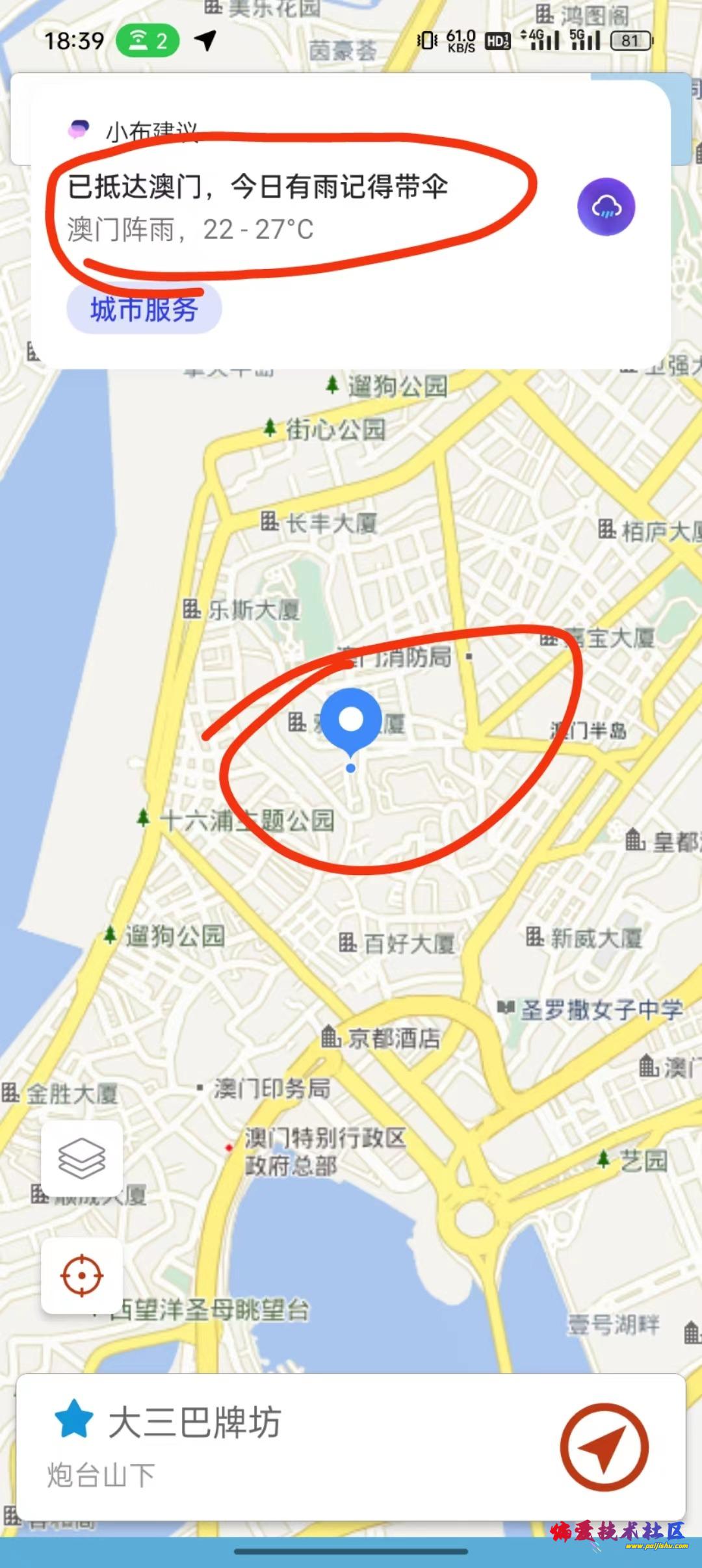Start navigation to 大三巴牌坊
The image size is (702, 1568).
(x=604, y=1446)
